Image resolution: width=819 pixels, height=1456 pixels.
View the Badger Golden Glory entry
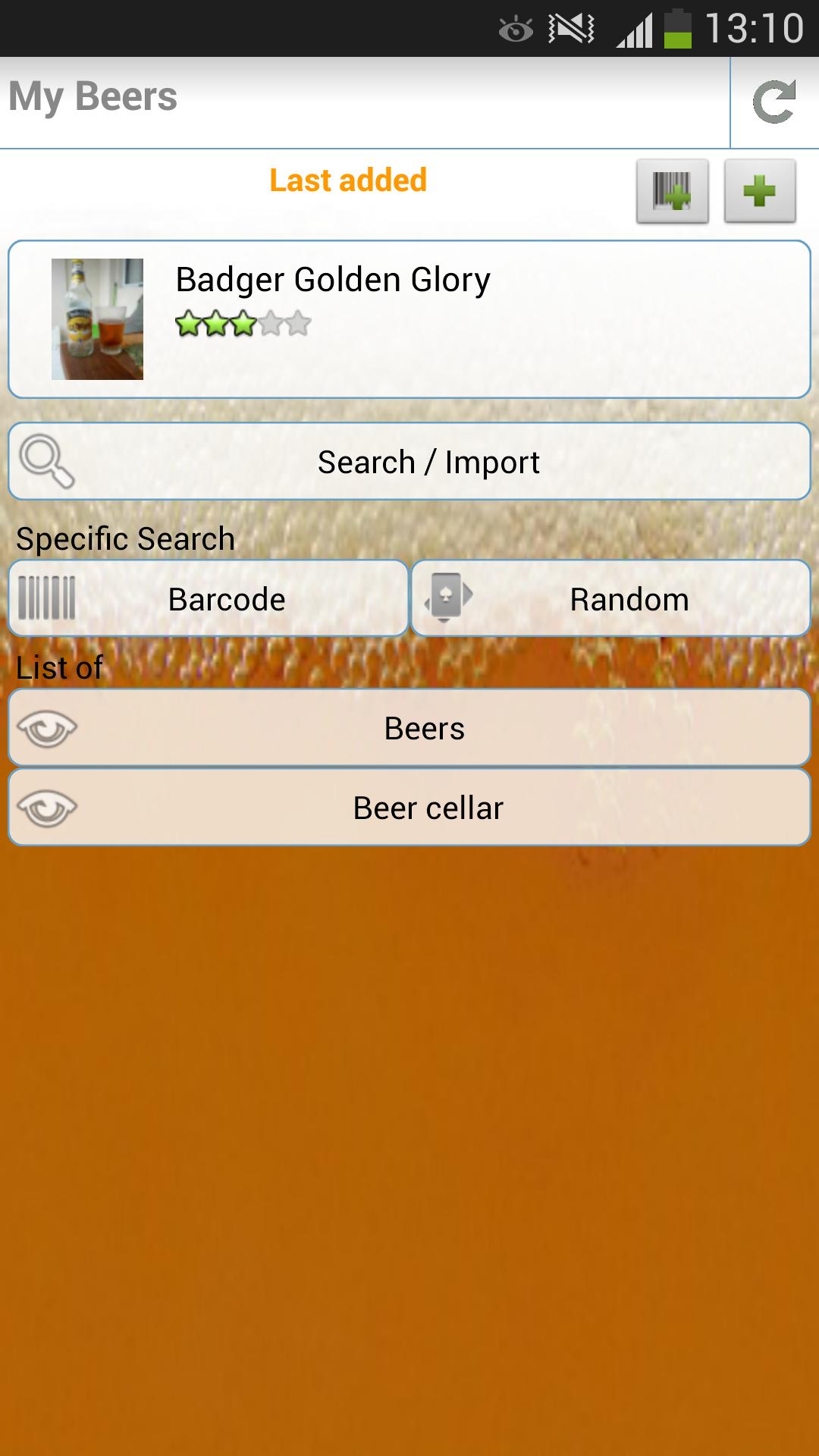(409, 317)
